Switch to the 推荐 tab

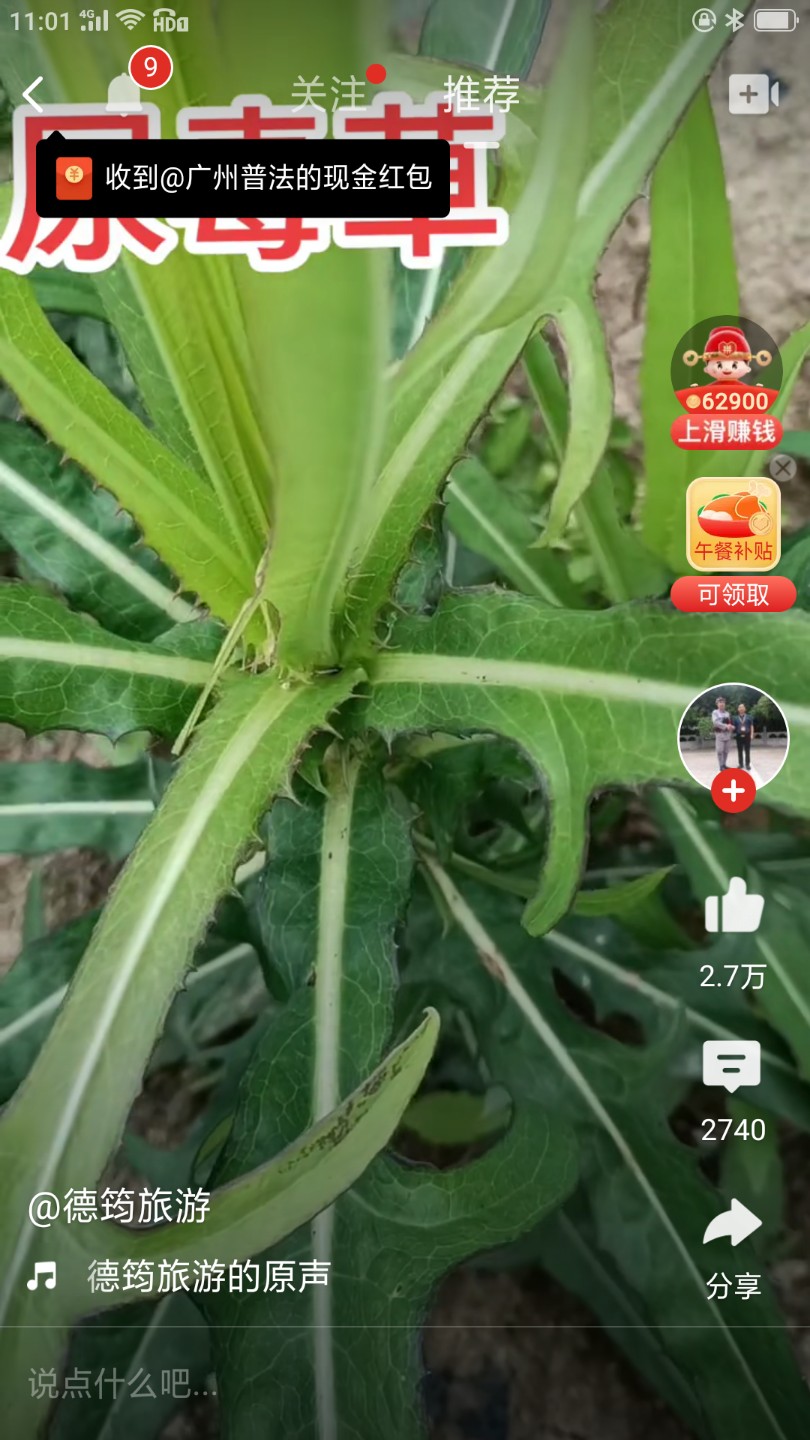pyautogui.click(x=481, y=94)
